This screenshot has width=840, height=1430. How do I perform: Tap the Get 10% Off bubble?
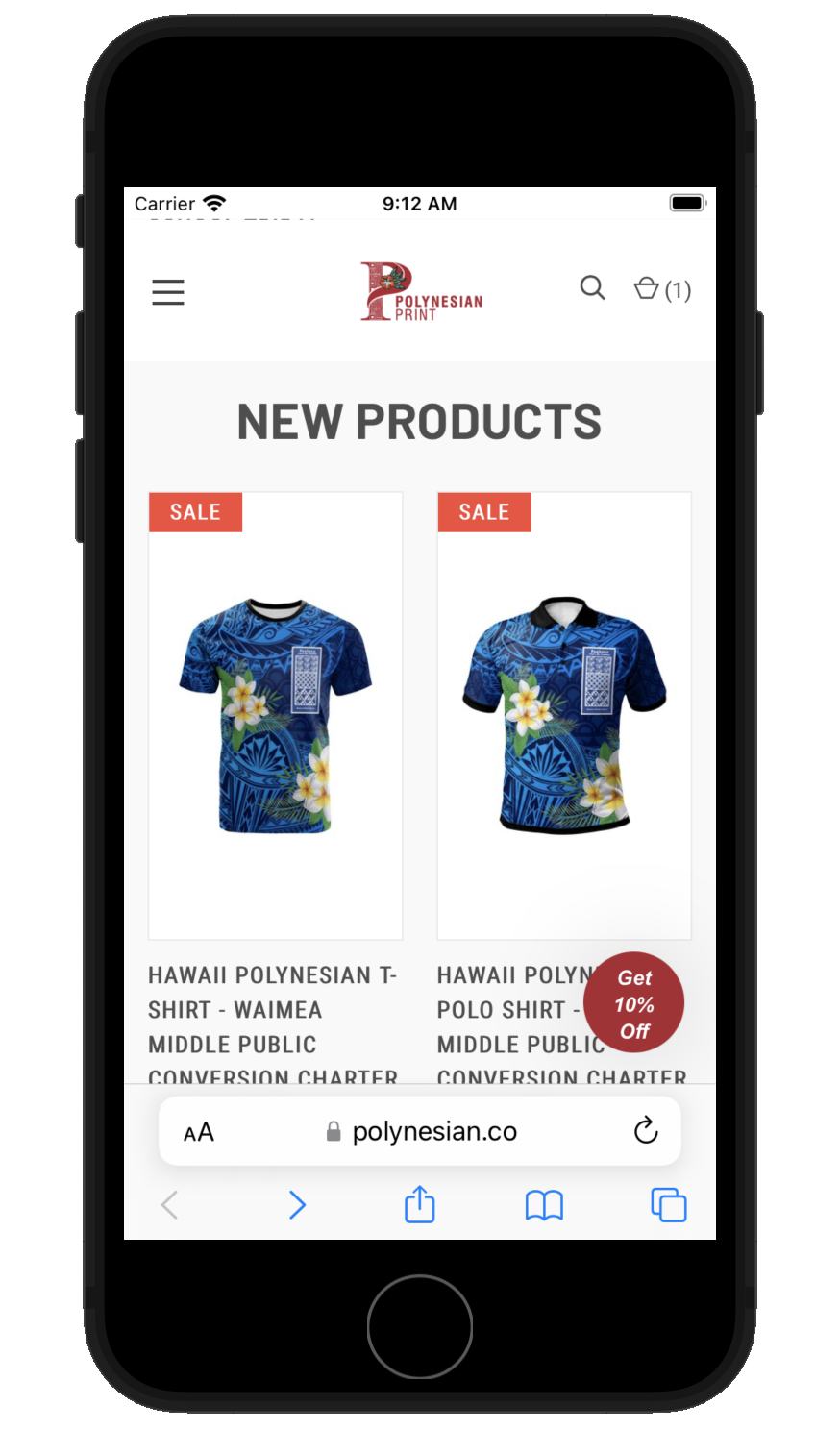(634, 1003)
